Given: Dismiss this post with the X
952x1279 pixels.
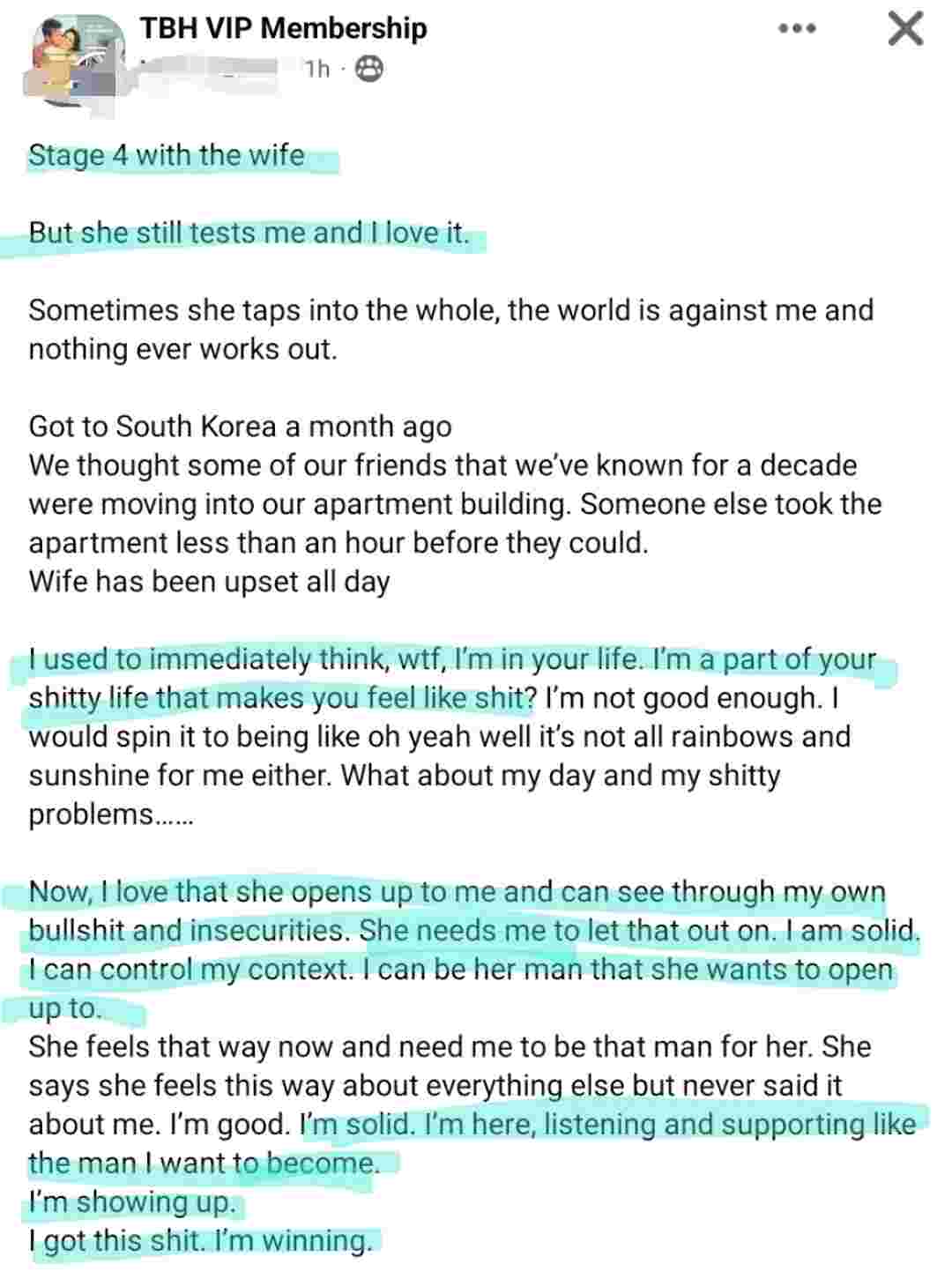Looking at the screenshot, I should click(x=904, y=29).
